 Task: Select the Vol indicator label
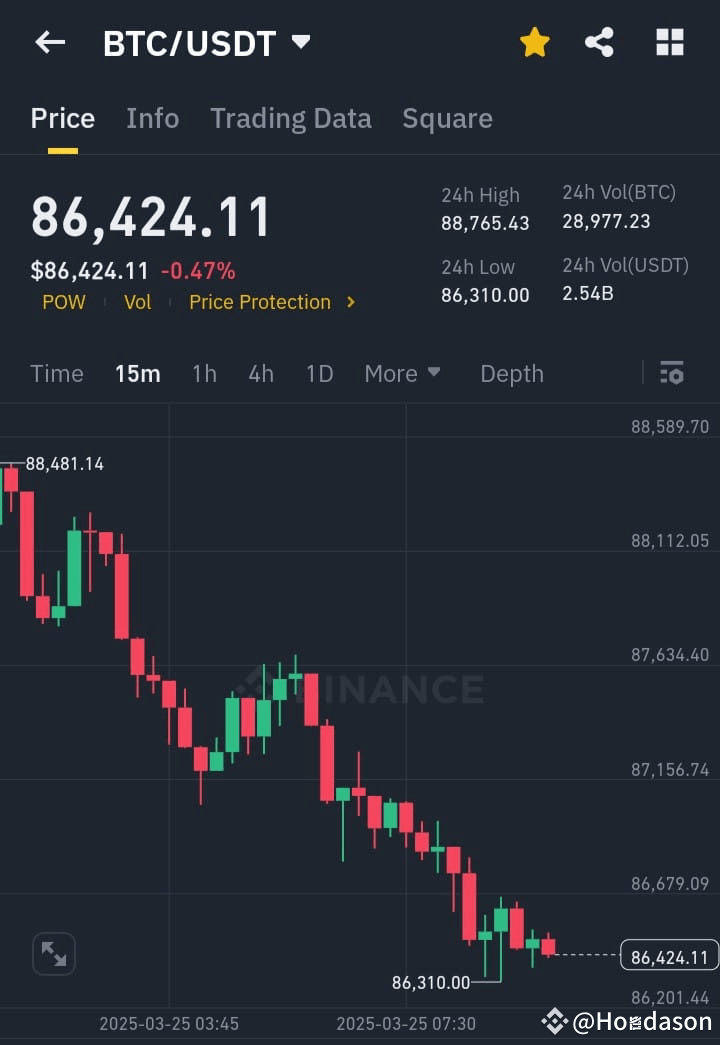[137, 302]
